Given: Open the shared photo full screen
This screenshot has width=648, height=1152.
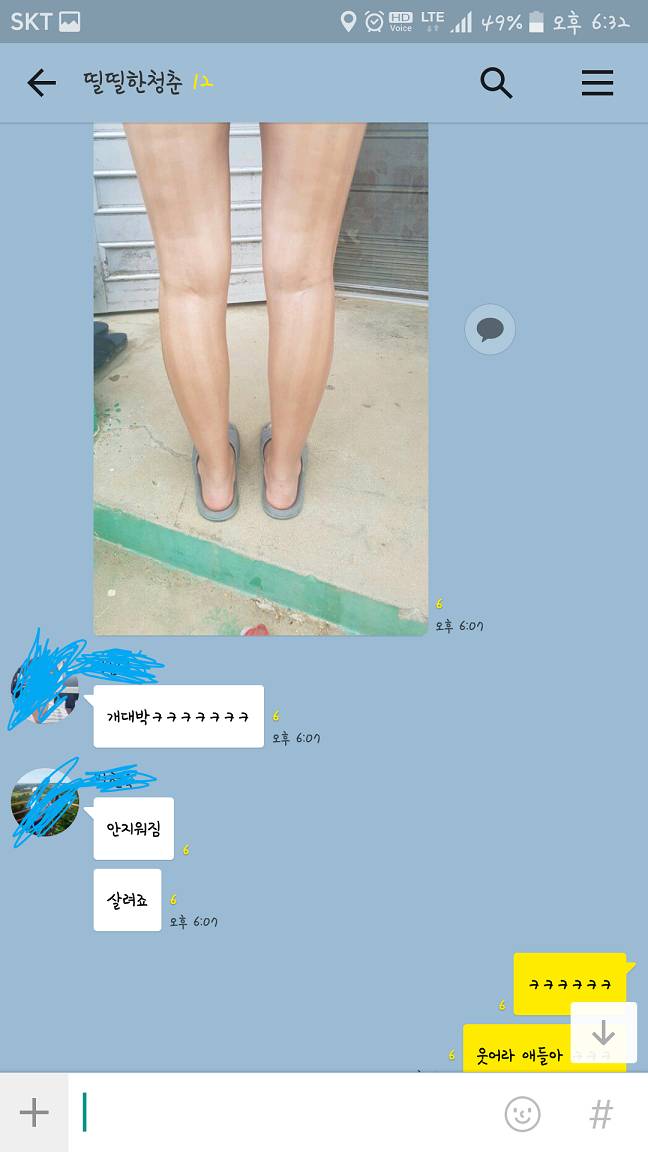Looking at the screenshot, I should [260, 378].
